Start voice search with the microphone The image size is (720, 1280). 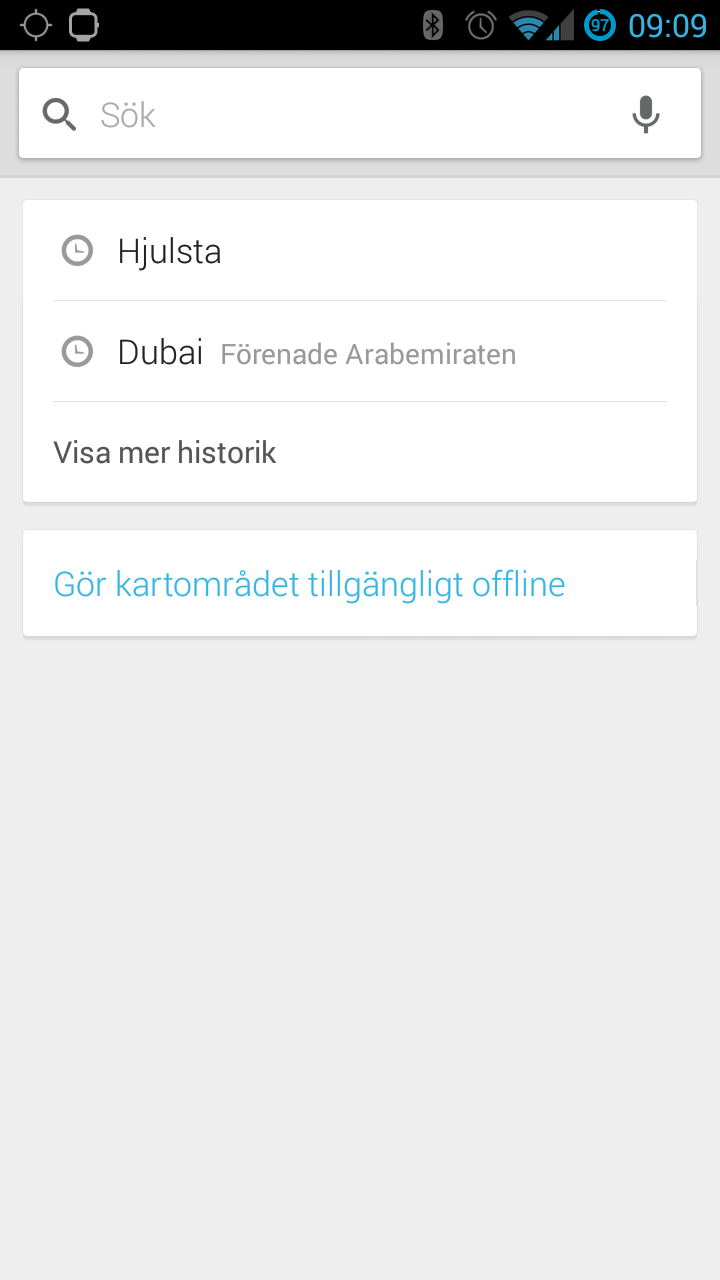pos(646,114)
